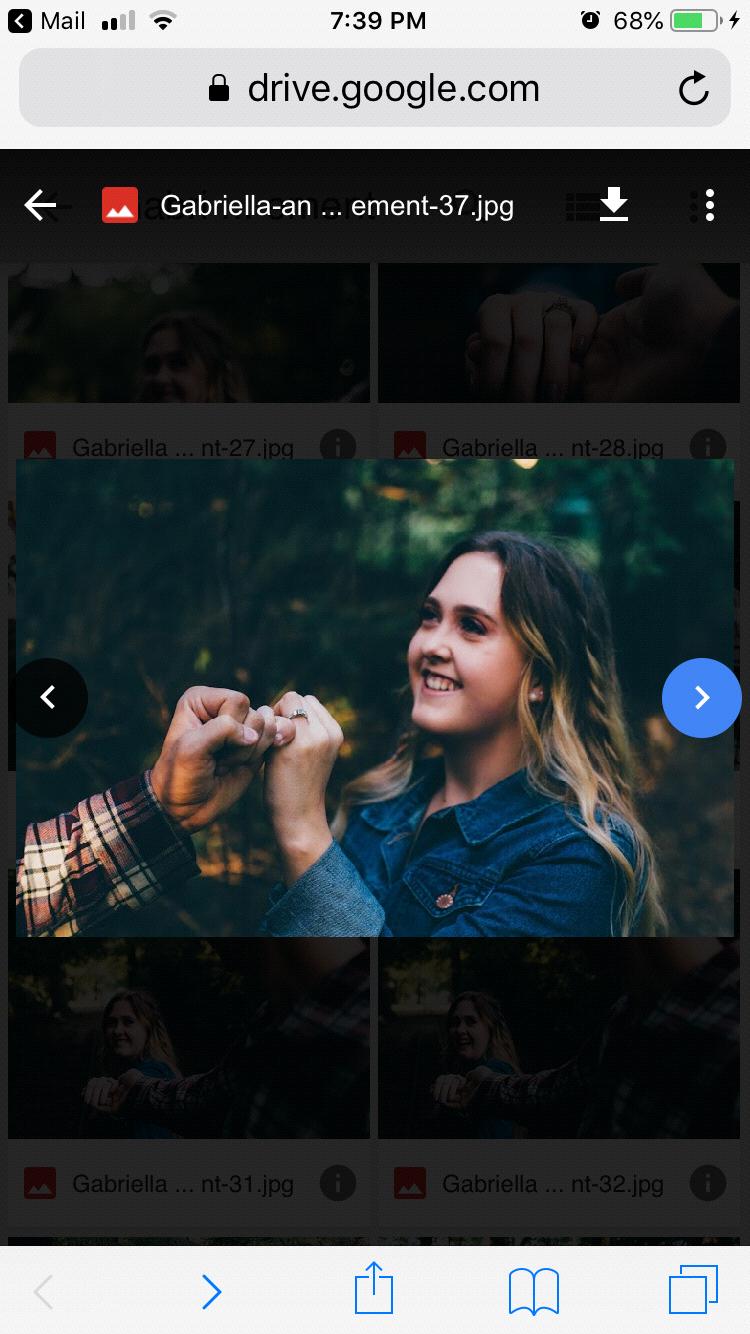Go back from the image preview
The width and height of the screenshot is (750, 1334).
pyautogui.click(x=40, y=206)
